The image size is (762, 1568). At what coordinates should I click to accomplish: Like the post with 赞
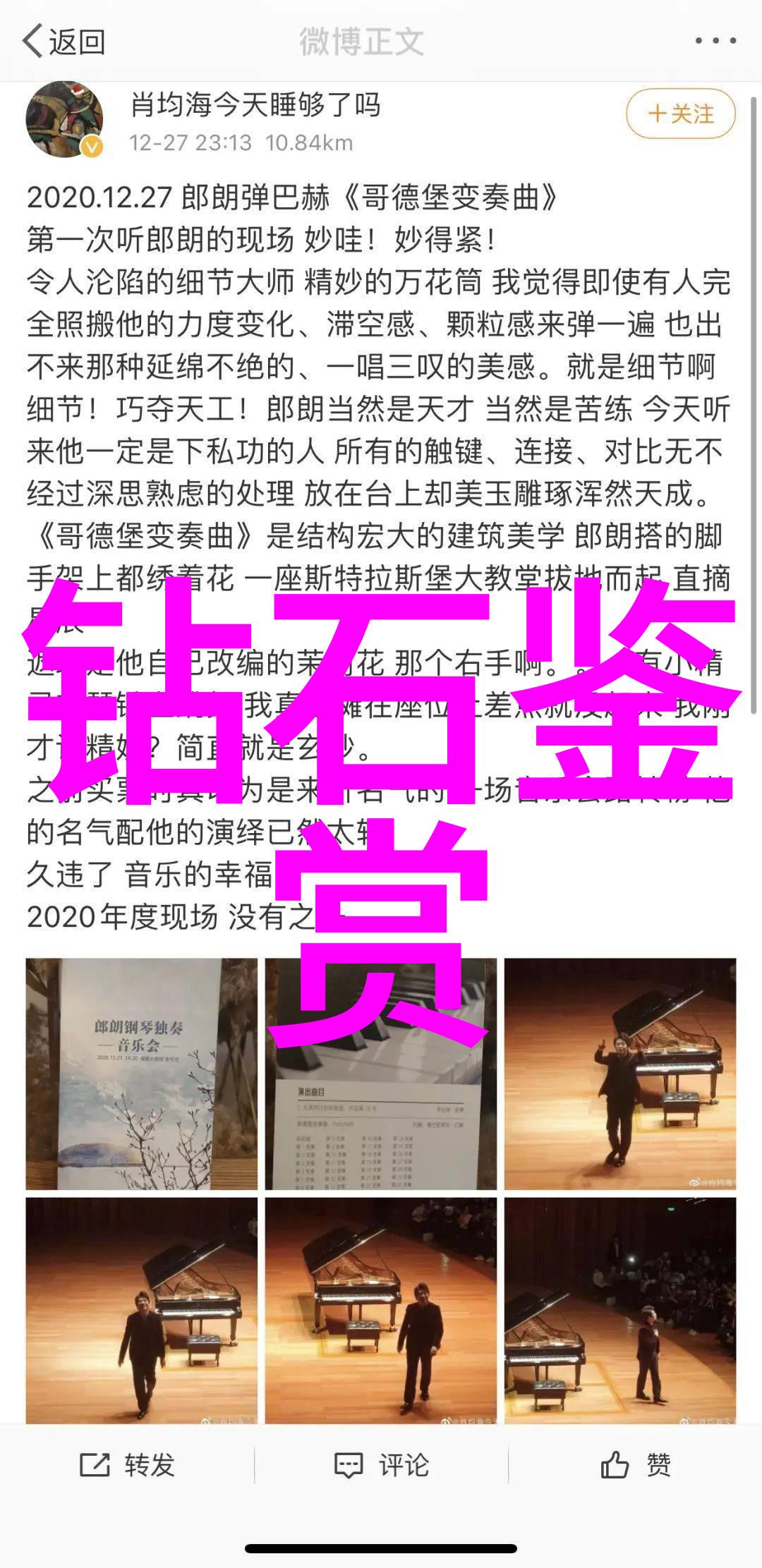(x=635, y=1465)
